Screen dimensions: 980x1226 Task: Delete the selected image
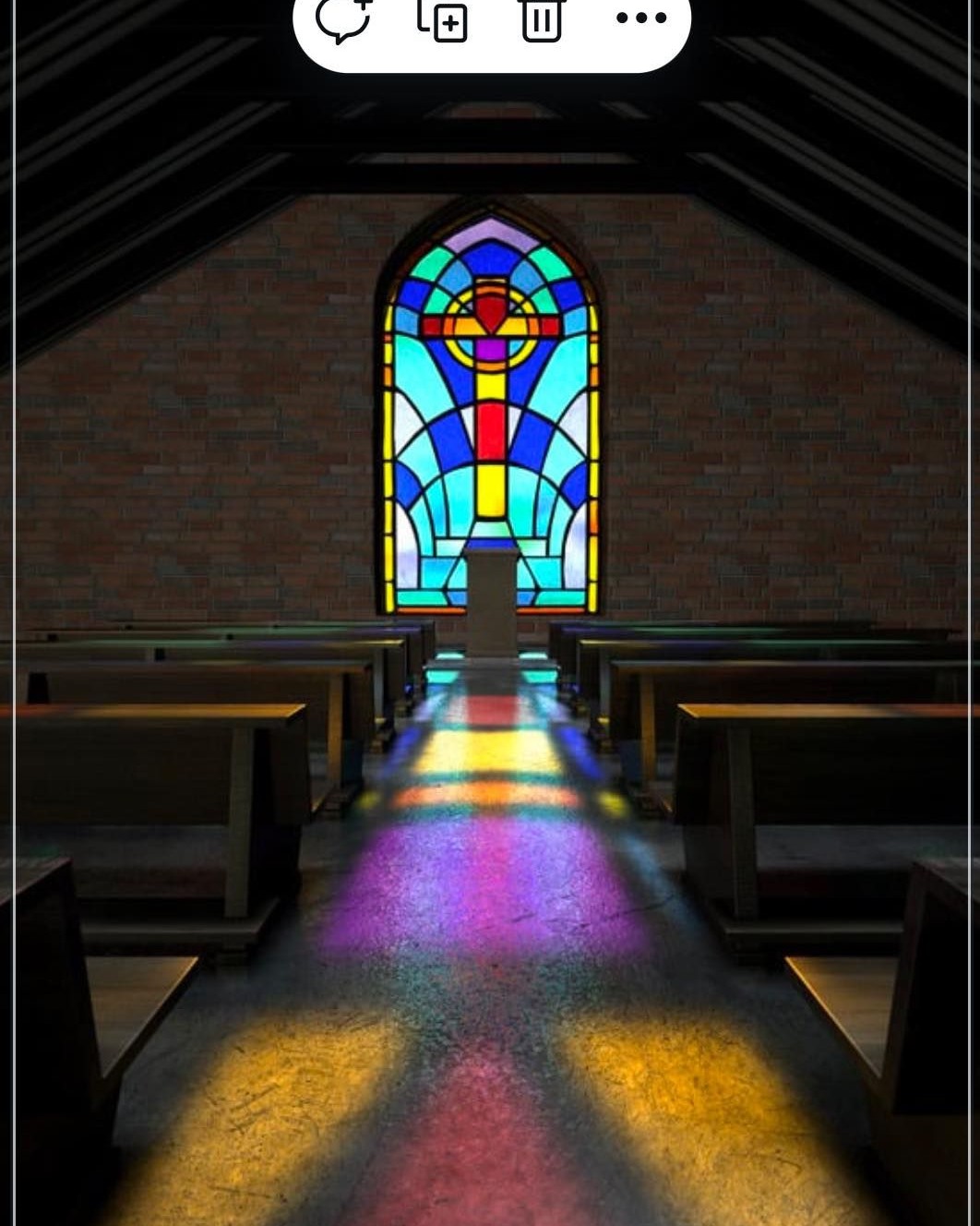point(542,19)
